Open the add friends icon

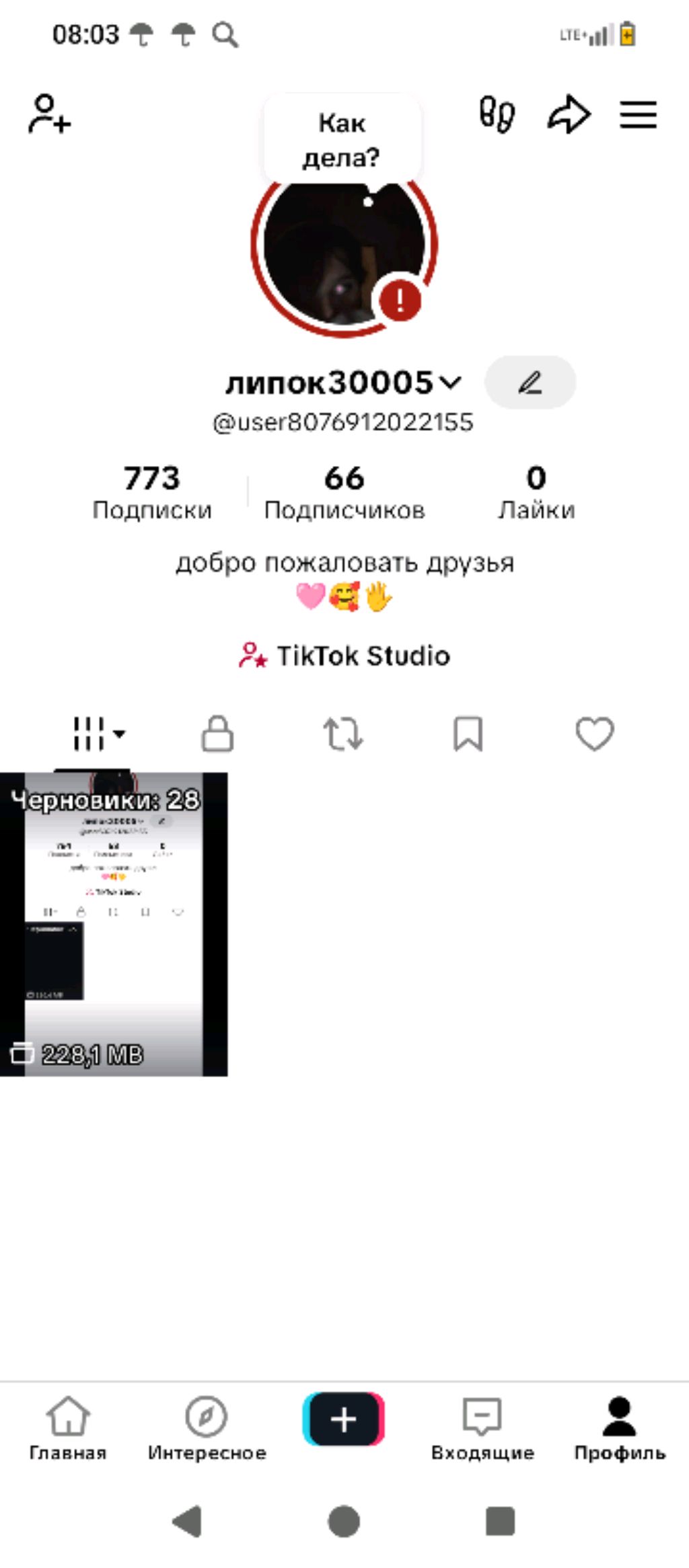tap(49, 114)
